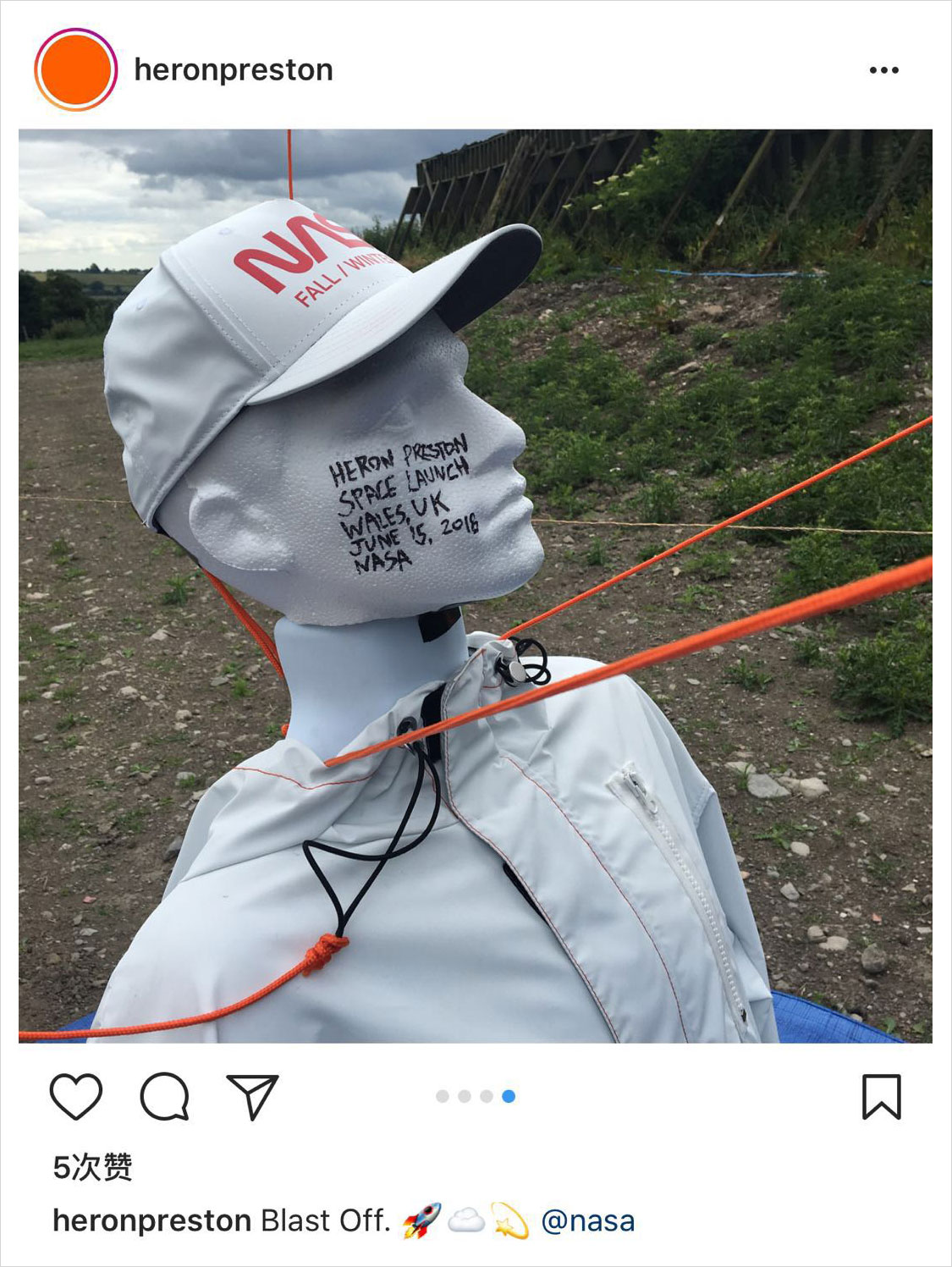Image resolution: width=952 pixels, height=1267 pixels.
Task: Tap the mannequin photo in the carousel
Action: click(476, 586)
